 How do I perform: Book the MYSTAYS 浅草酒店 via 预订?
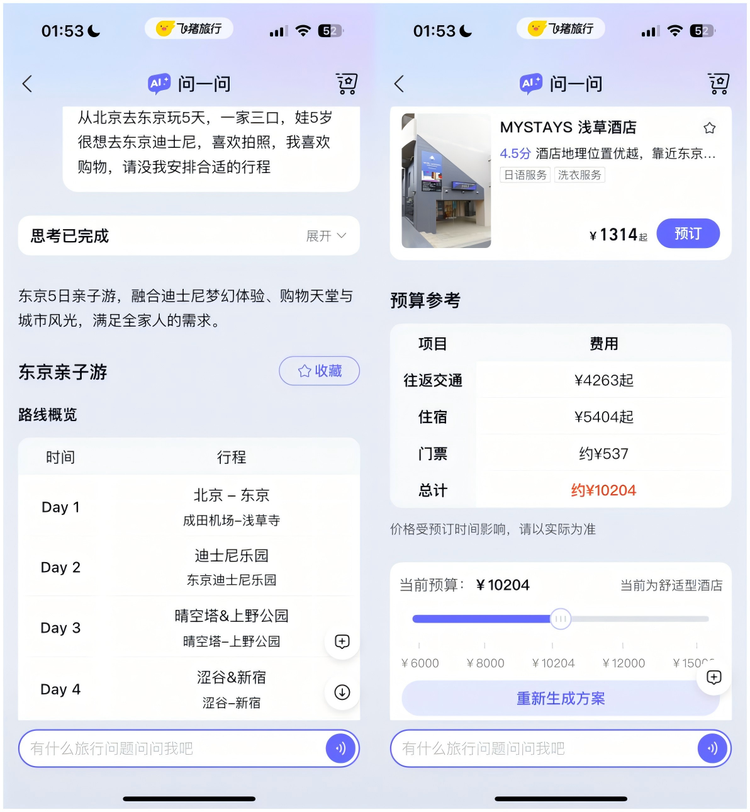click(x=688, y=234)
